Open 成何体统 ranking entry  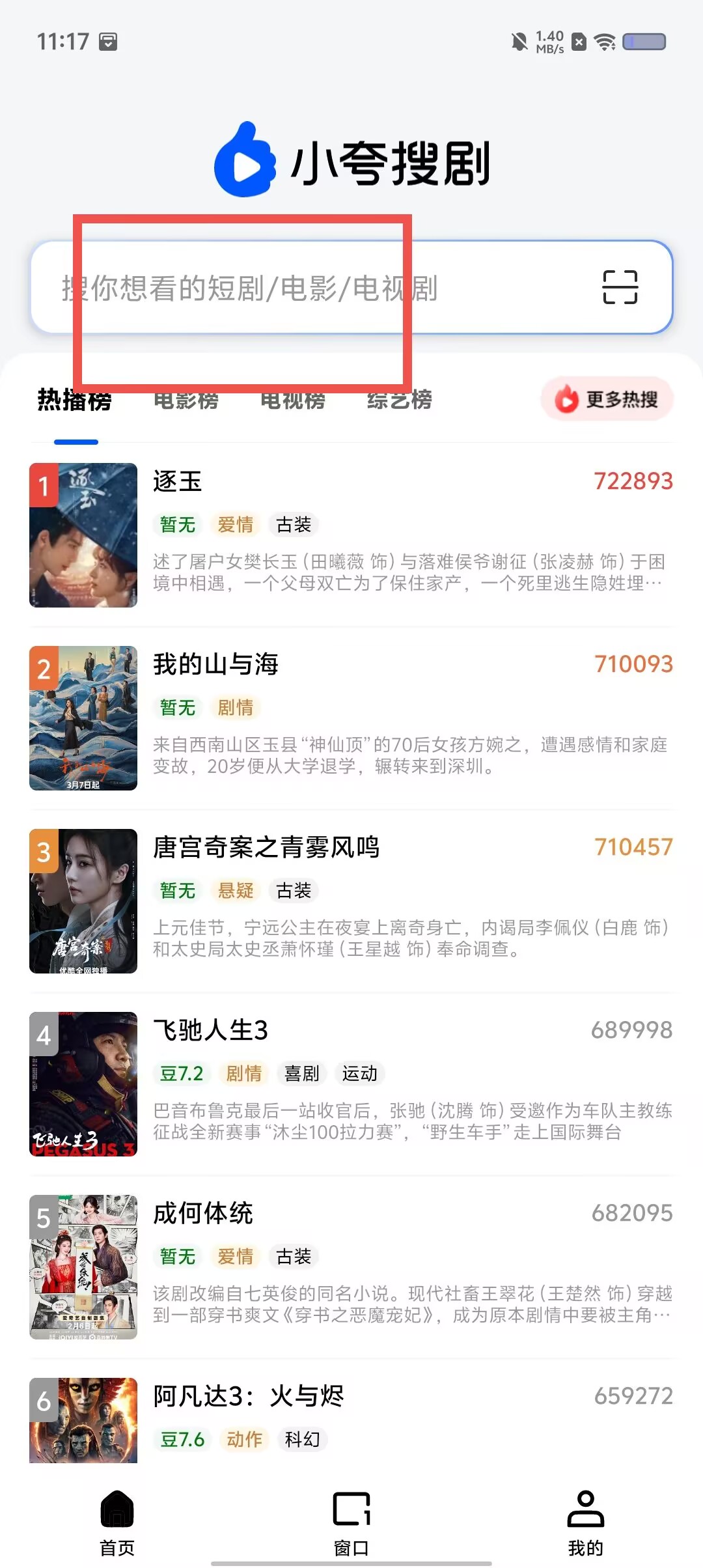[351, 1267]
